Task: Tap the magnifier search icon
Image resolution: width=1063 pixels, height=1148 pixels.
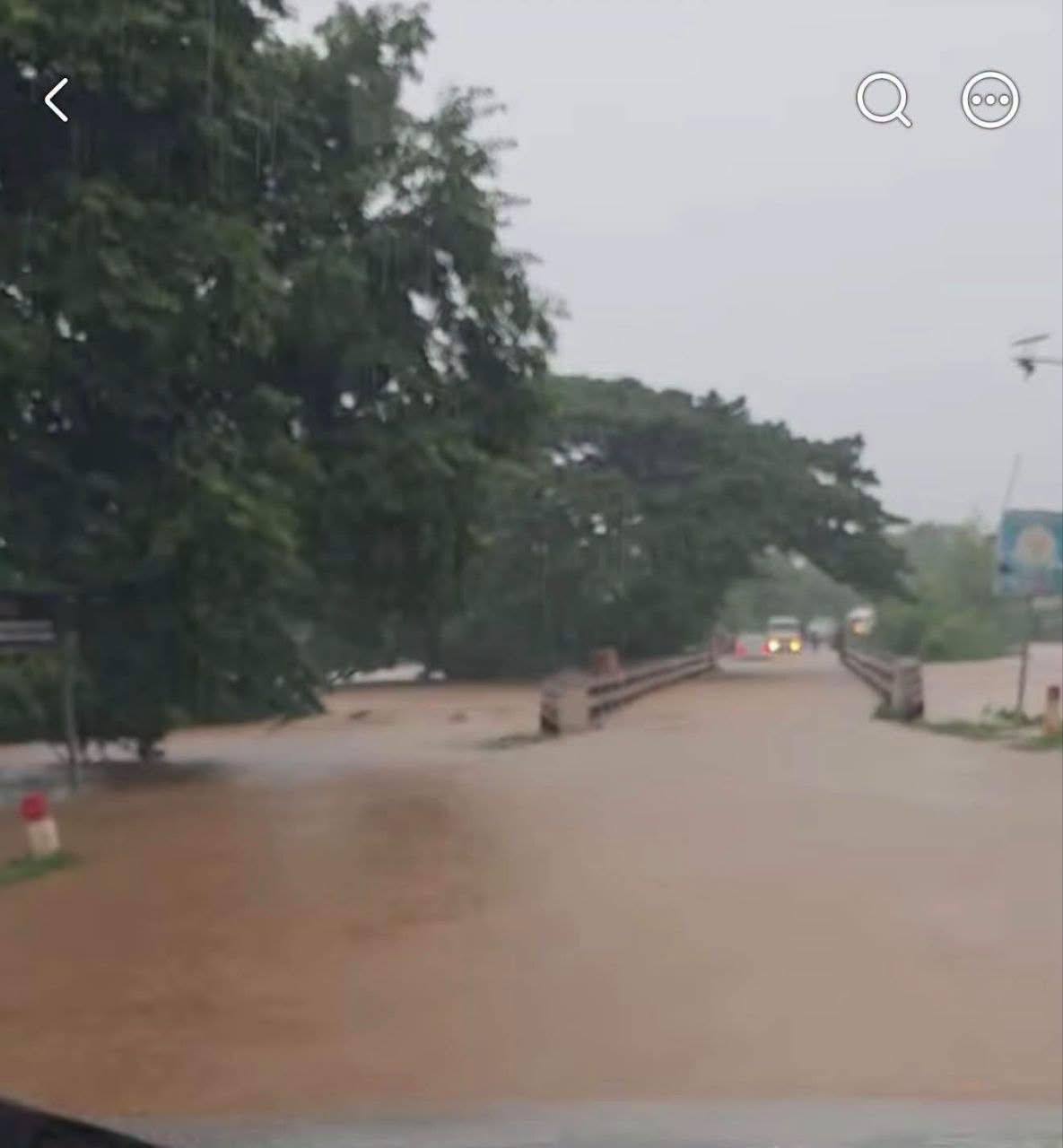Action: coord(884,100)
